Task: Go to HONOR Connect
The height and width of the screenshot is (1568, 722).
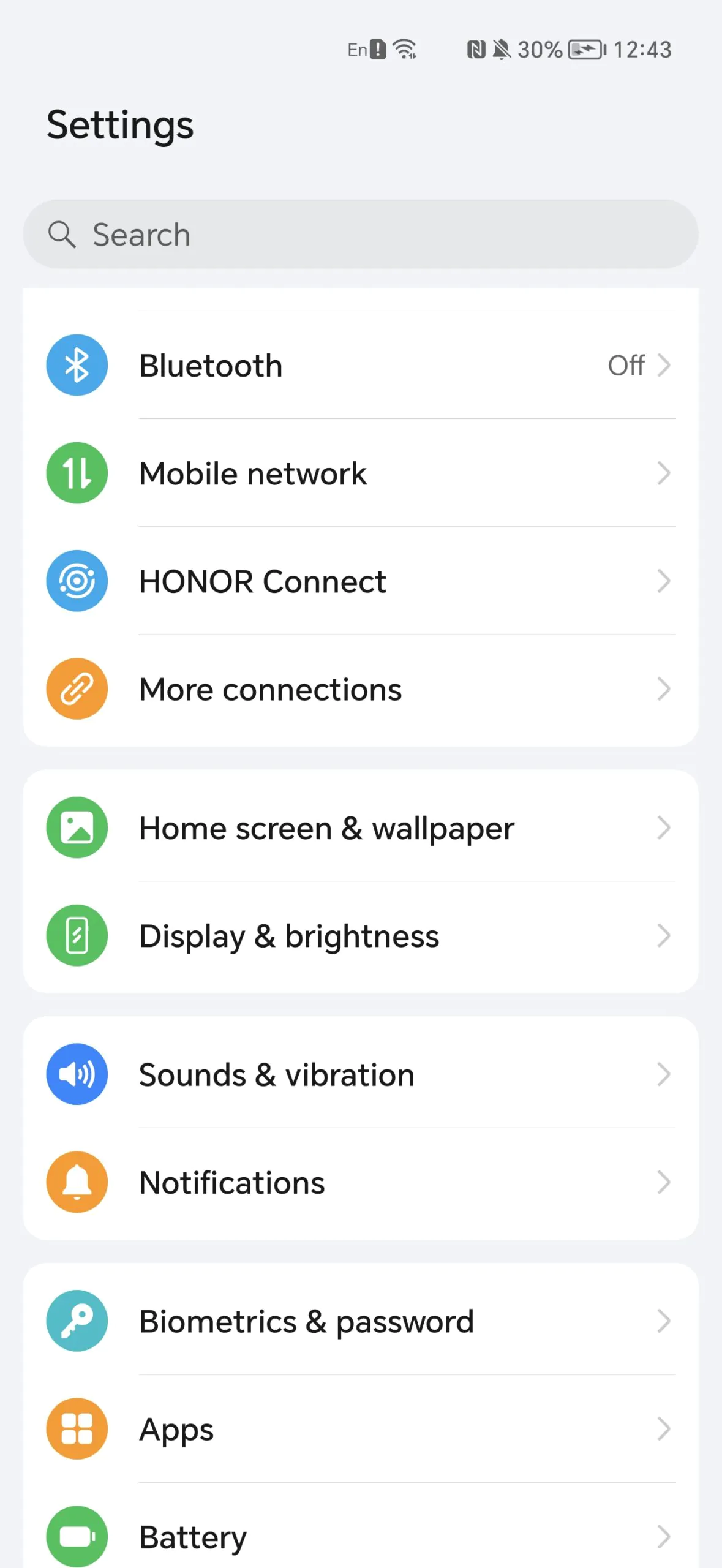Action: tap(361, 581)
